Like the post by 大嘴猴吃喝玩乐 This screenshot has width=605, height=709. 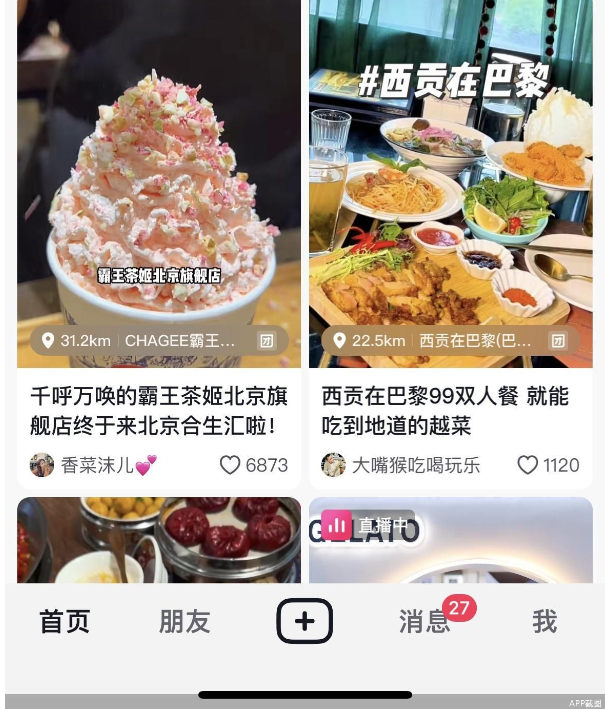[527, 465]
